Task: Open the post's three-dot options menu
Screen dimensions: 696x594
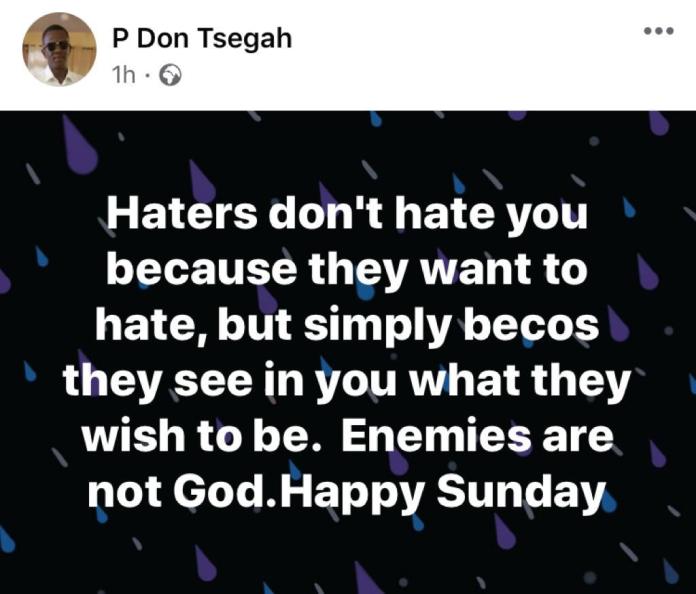Action: (658, 31)
